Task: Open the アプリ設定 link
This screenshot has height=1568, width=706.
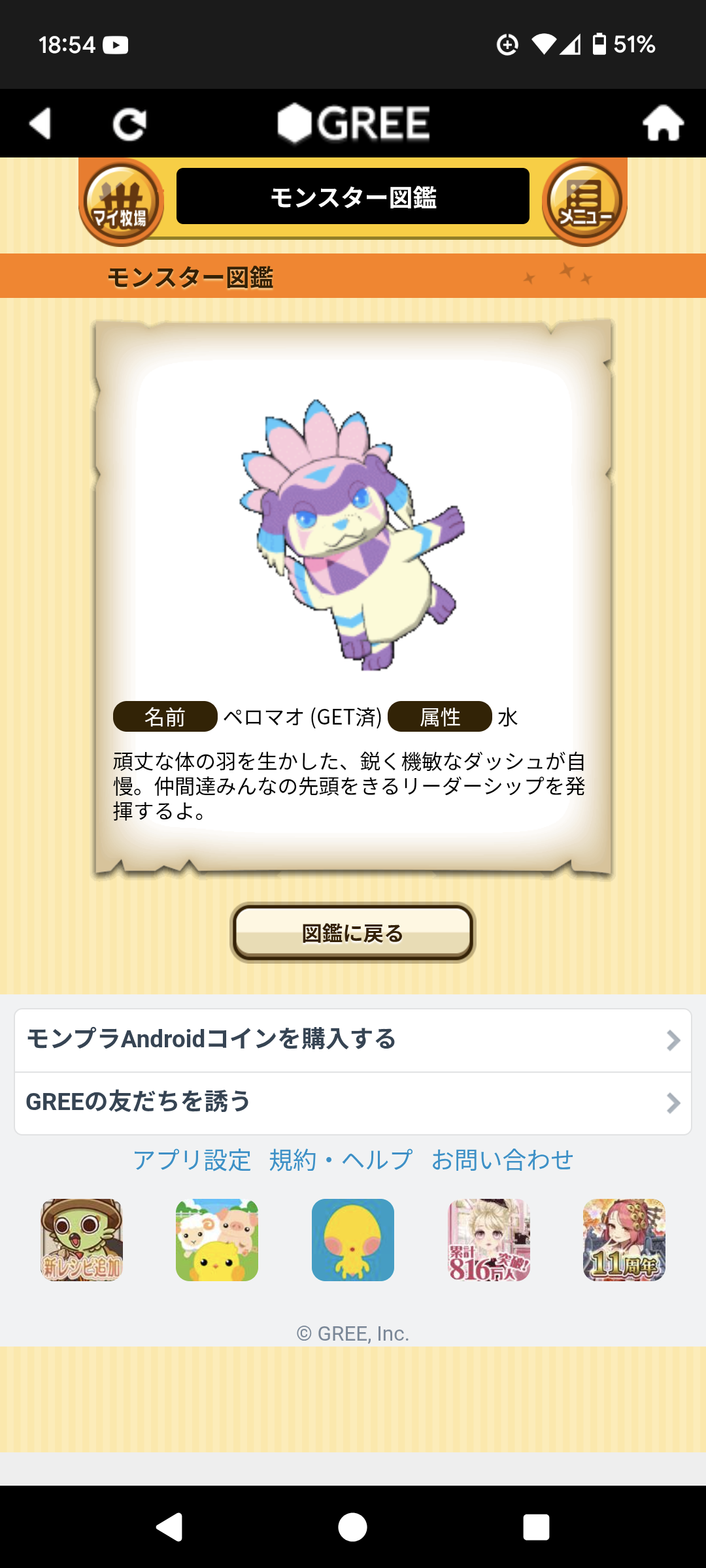Action: (x=192, y=1160)
